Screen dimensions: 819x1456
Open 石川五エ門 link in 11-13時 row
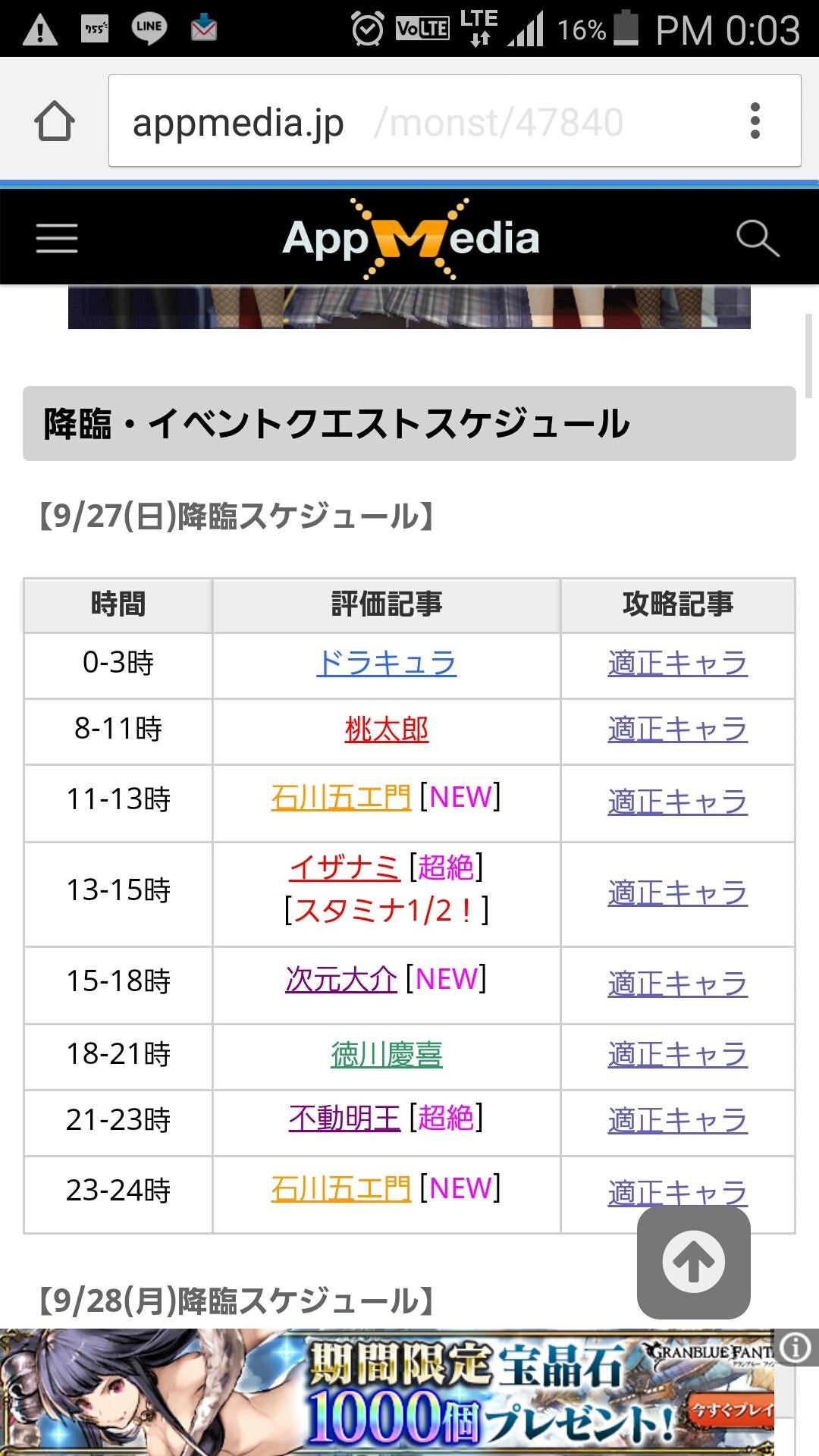[x=340, y=798]
